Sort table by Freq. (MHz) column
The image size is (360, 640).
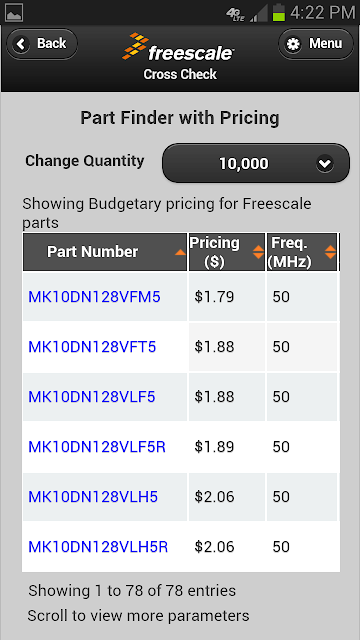click(x=302, y=252)
